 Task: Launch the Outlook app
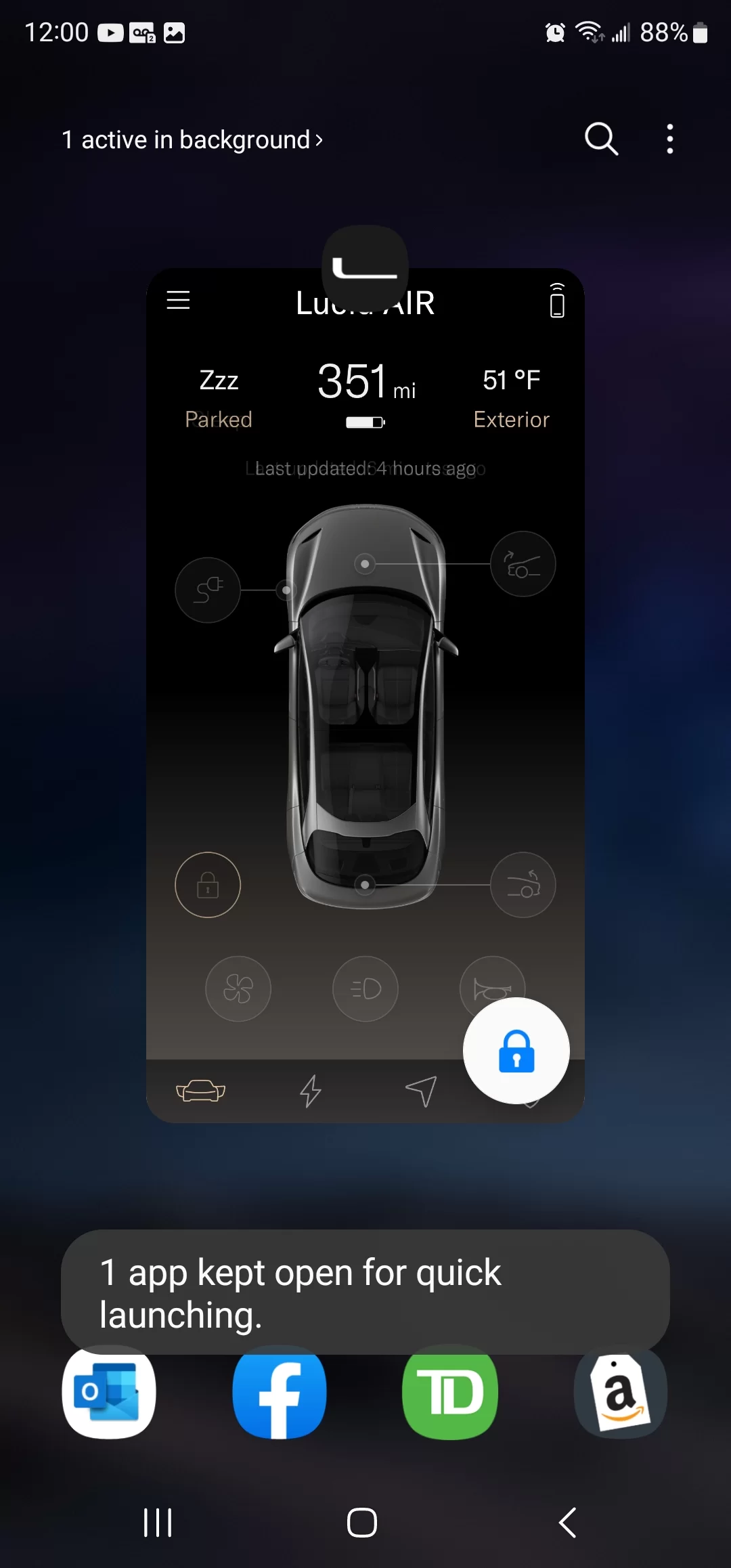tap(109, 1392)
